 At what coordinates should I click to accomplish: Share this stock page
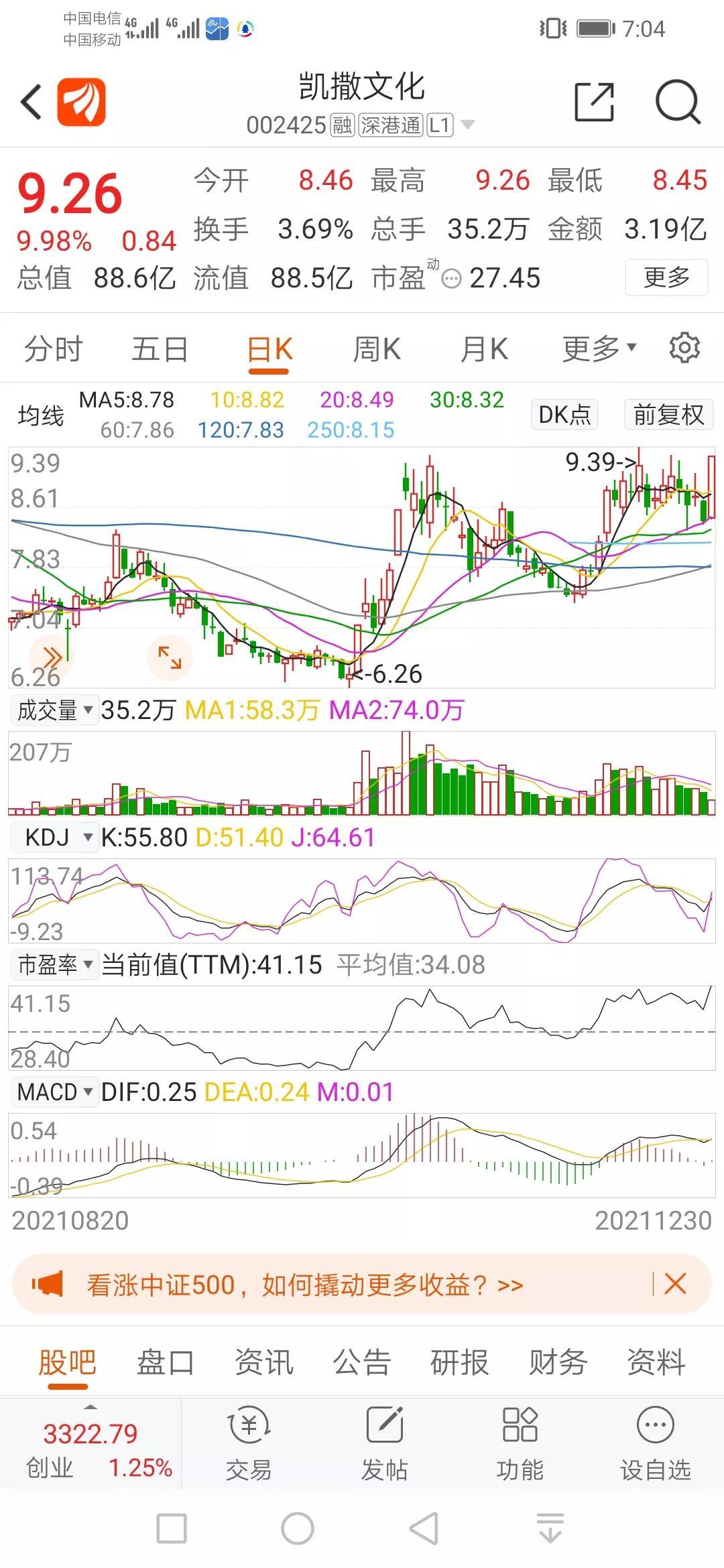coord(595,103)
